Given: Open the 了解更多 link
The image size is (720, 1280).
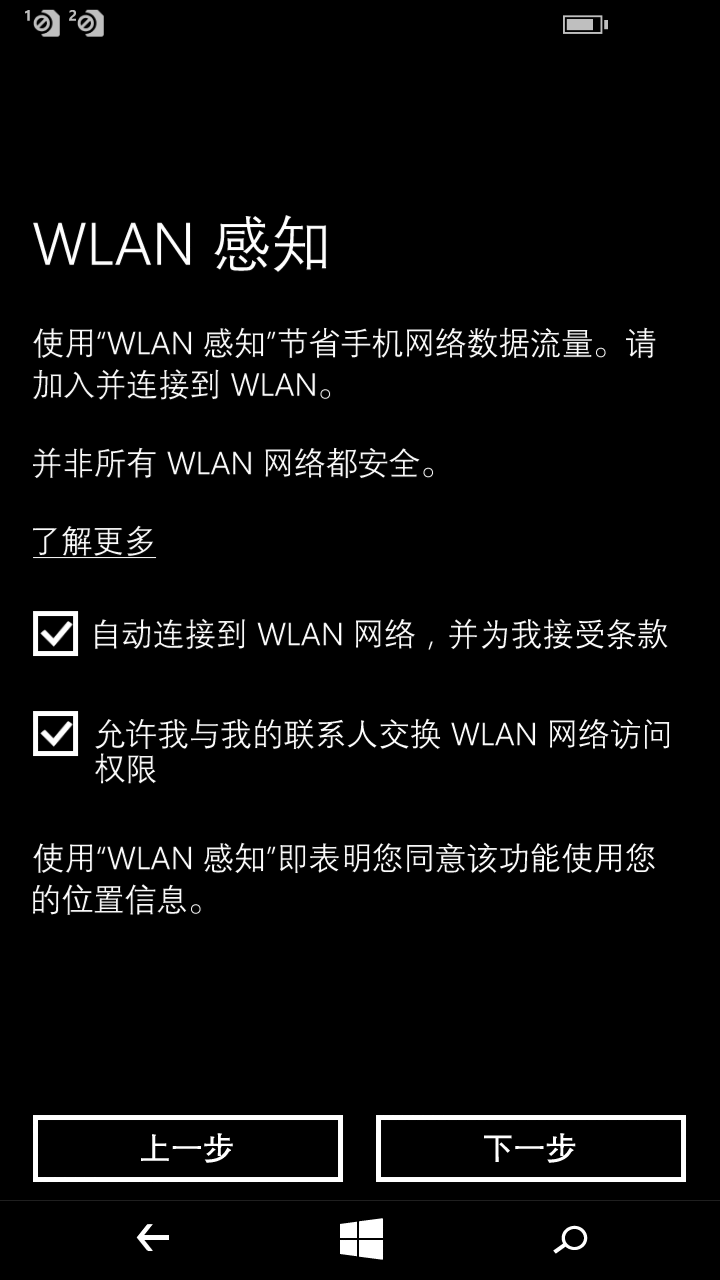Looking at the screenshot, I should click(94, 541).
